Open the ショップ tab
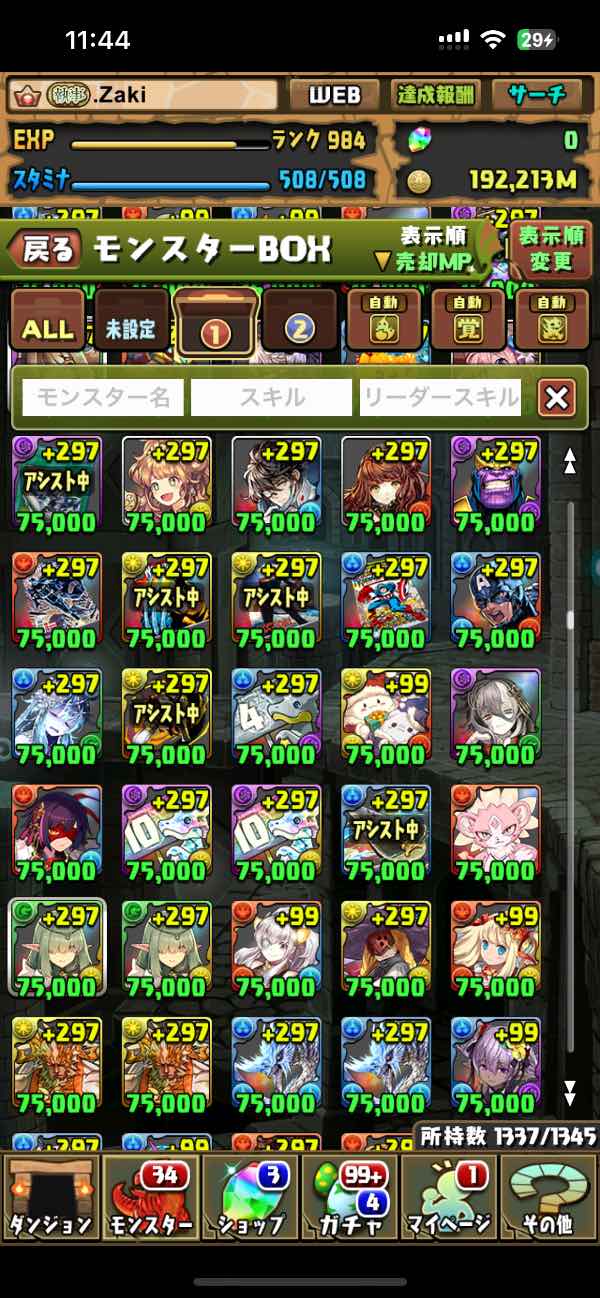Viewport: 600px width, 1298px height. point(250,1196)
